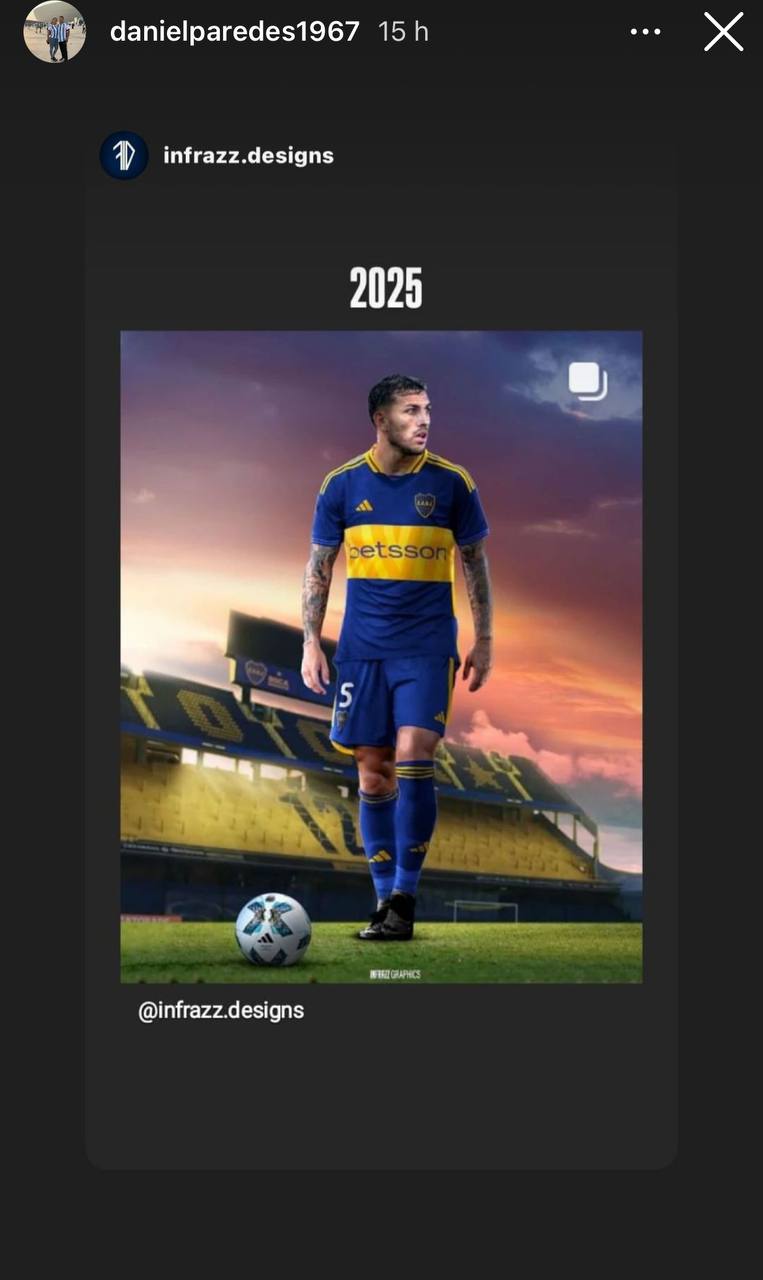Open the story's three-dot options menu
Viewport: 763px width, 1280px height.
(x=646, y=32)
